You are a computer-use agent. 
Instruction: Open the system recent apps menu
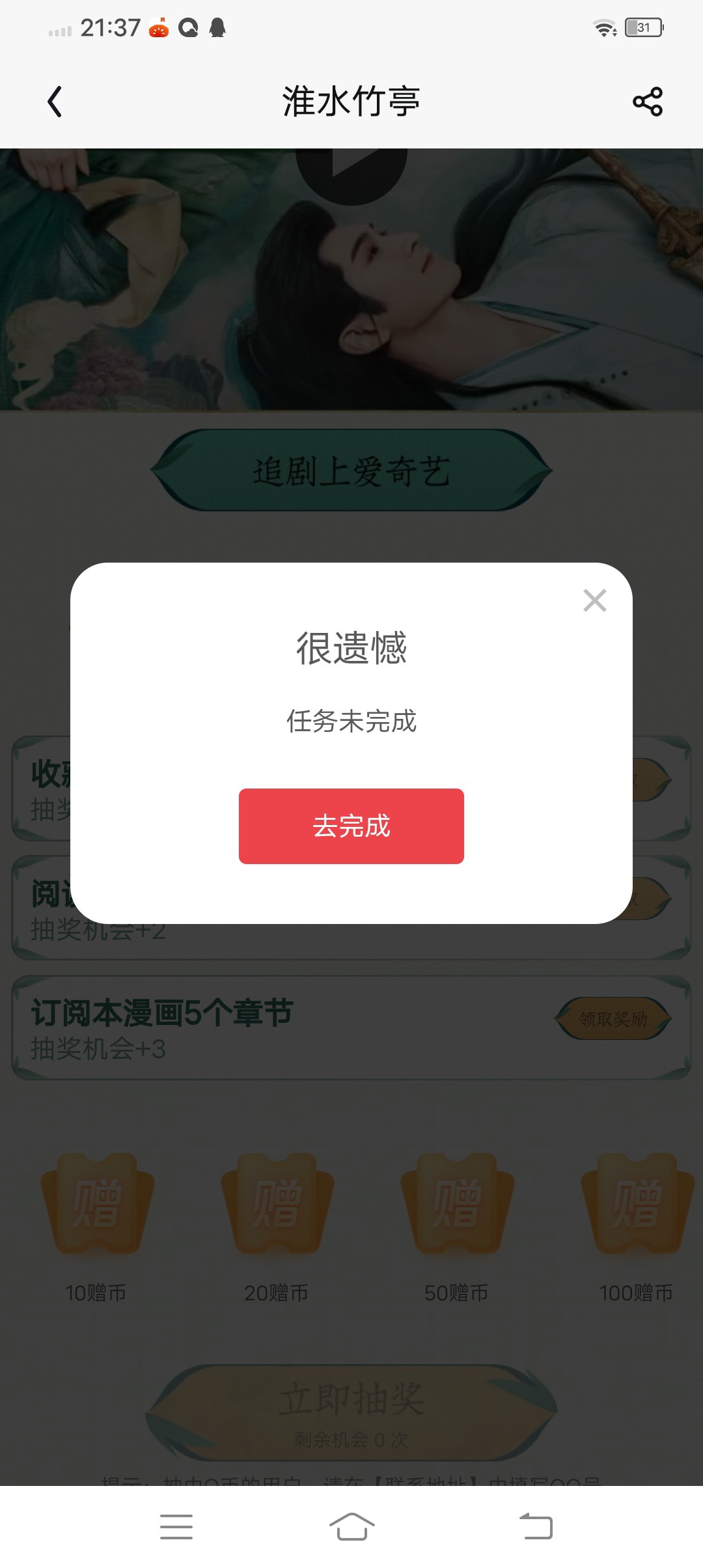pyautogui.click(x=176, y=1526)
